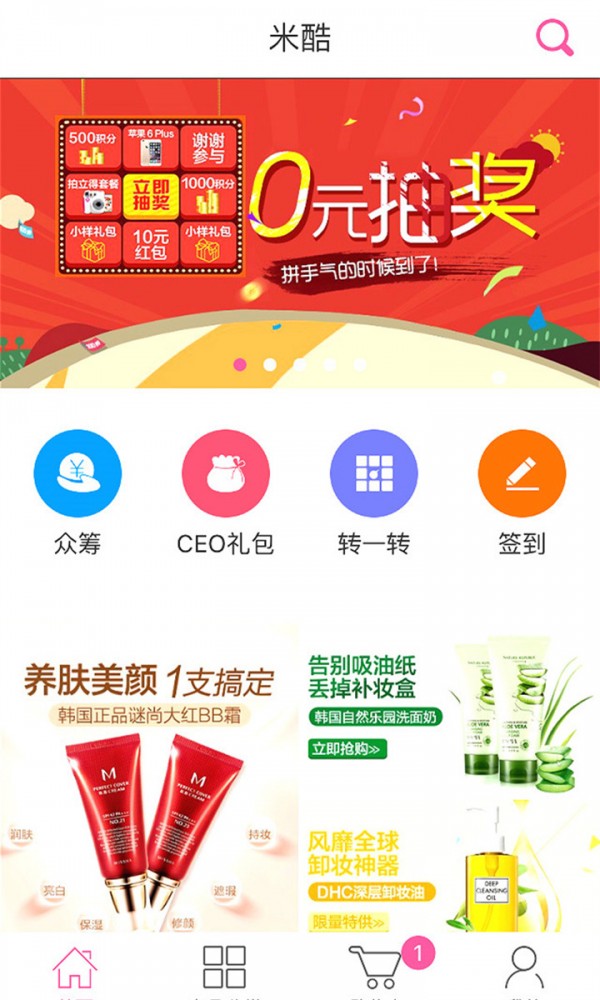Jump to the second banner page dot

click(x=270, y=364)
